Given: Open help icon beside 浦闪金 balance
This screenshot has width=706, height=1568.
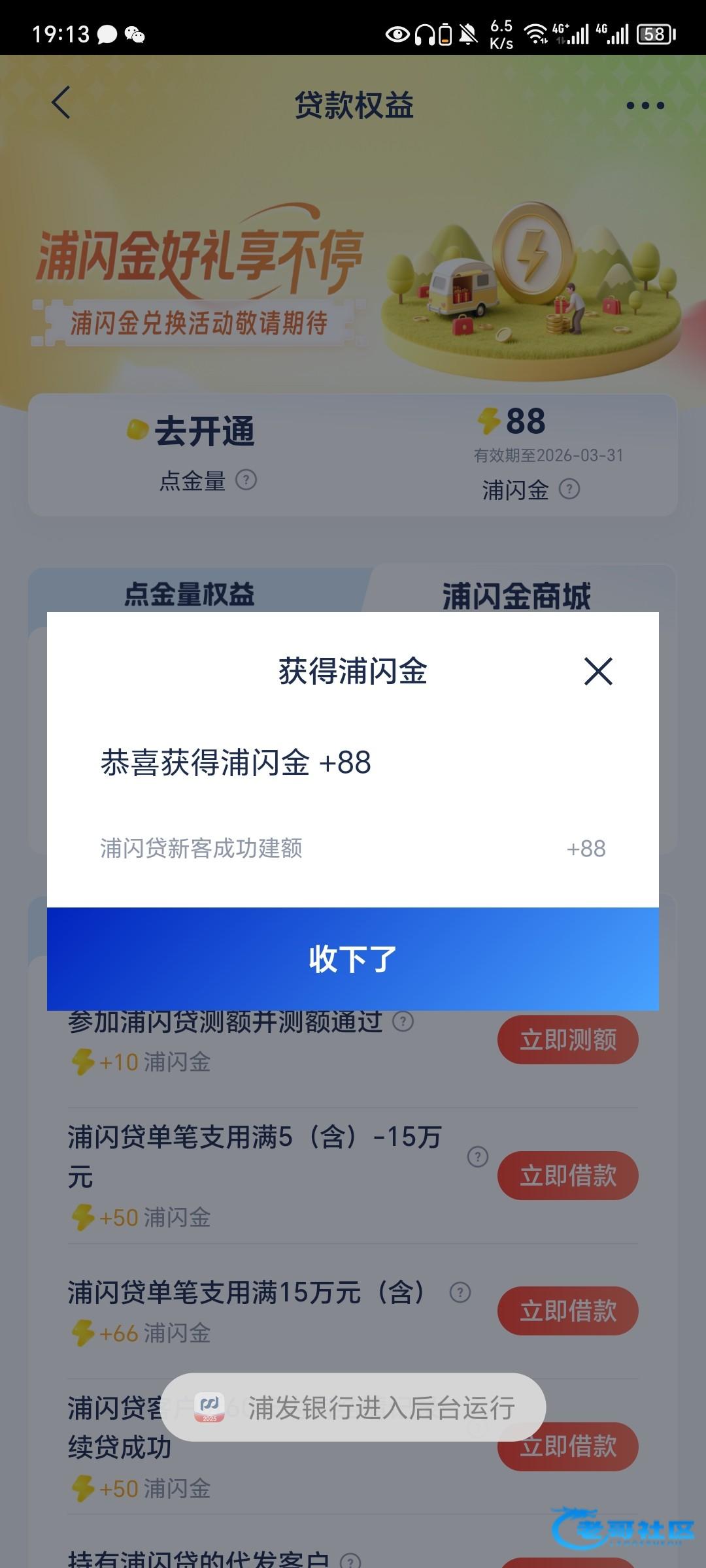Looking at the screenshot, I should tap(569, 489).
